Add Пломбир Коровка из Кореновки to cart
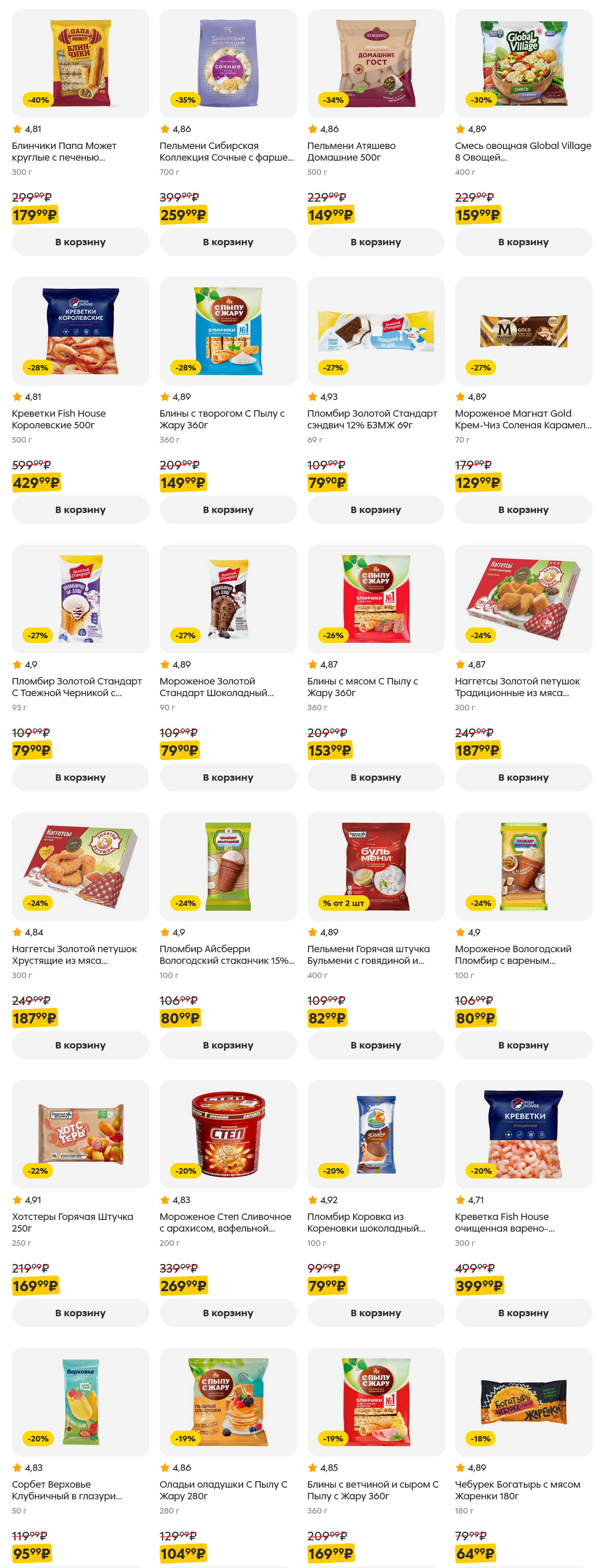The width and height of the screenshot is (599, 1568). point(376,1313)
